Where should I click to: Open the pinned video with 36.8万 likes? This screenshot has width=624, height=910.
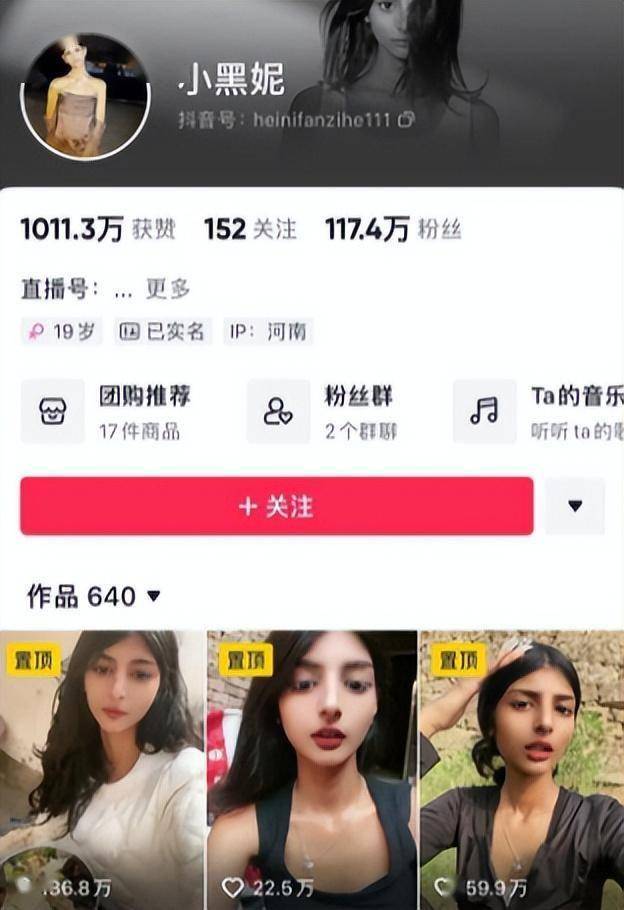(x=102, y=770)
